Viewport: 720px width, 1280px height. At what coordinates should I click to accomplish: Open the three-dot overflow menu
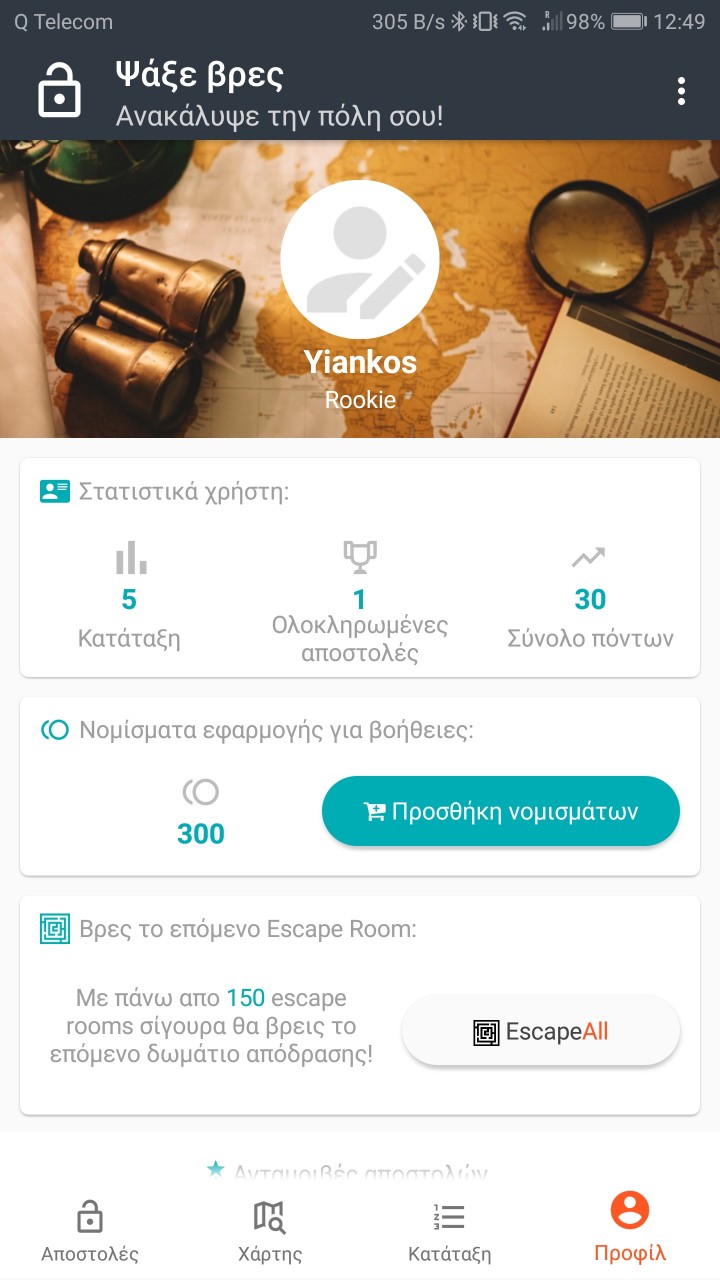coord(681,91)
